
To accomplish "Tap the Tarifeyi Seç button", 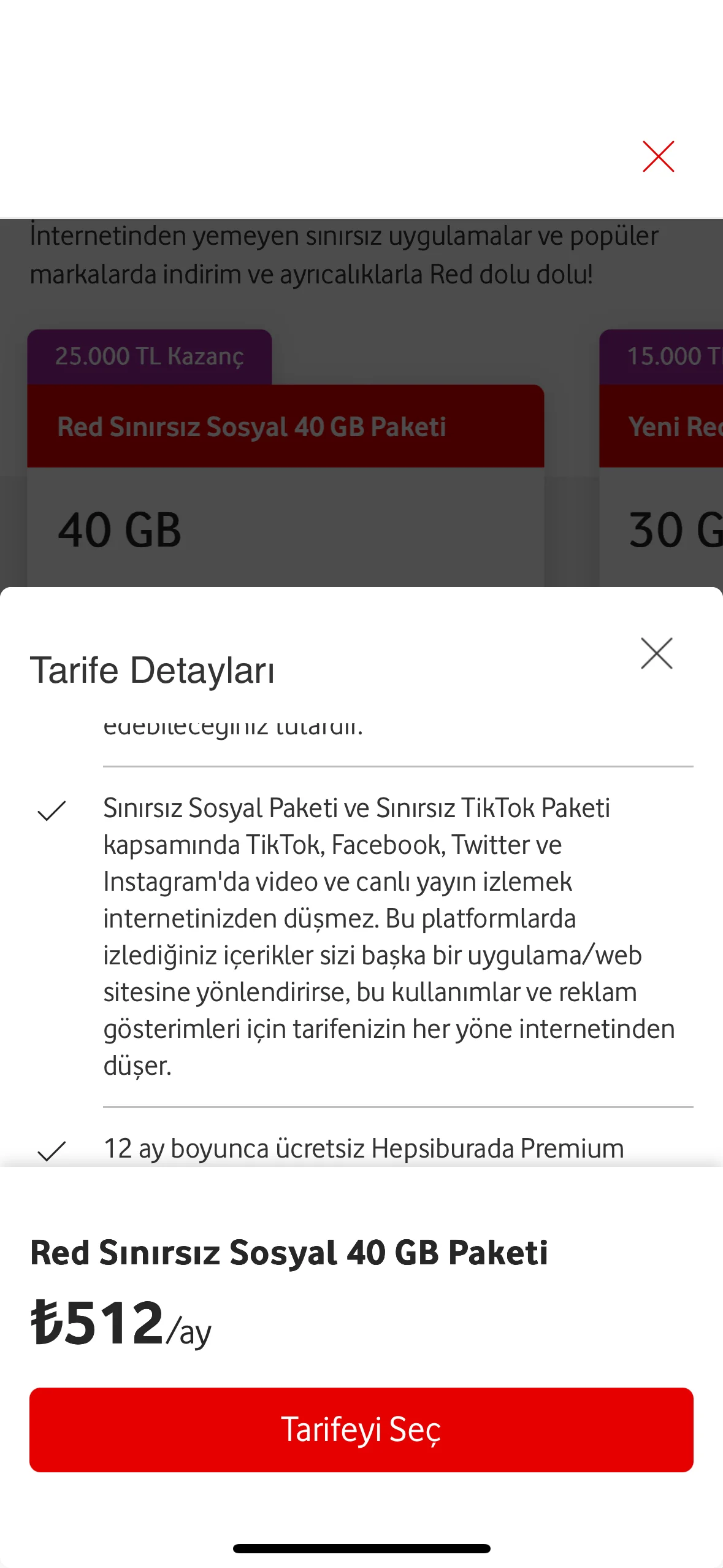I will [x=361, y=1429].
